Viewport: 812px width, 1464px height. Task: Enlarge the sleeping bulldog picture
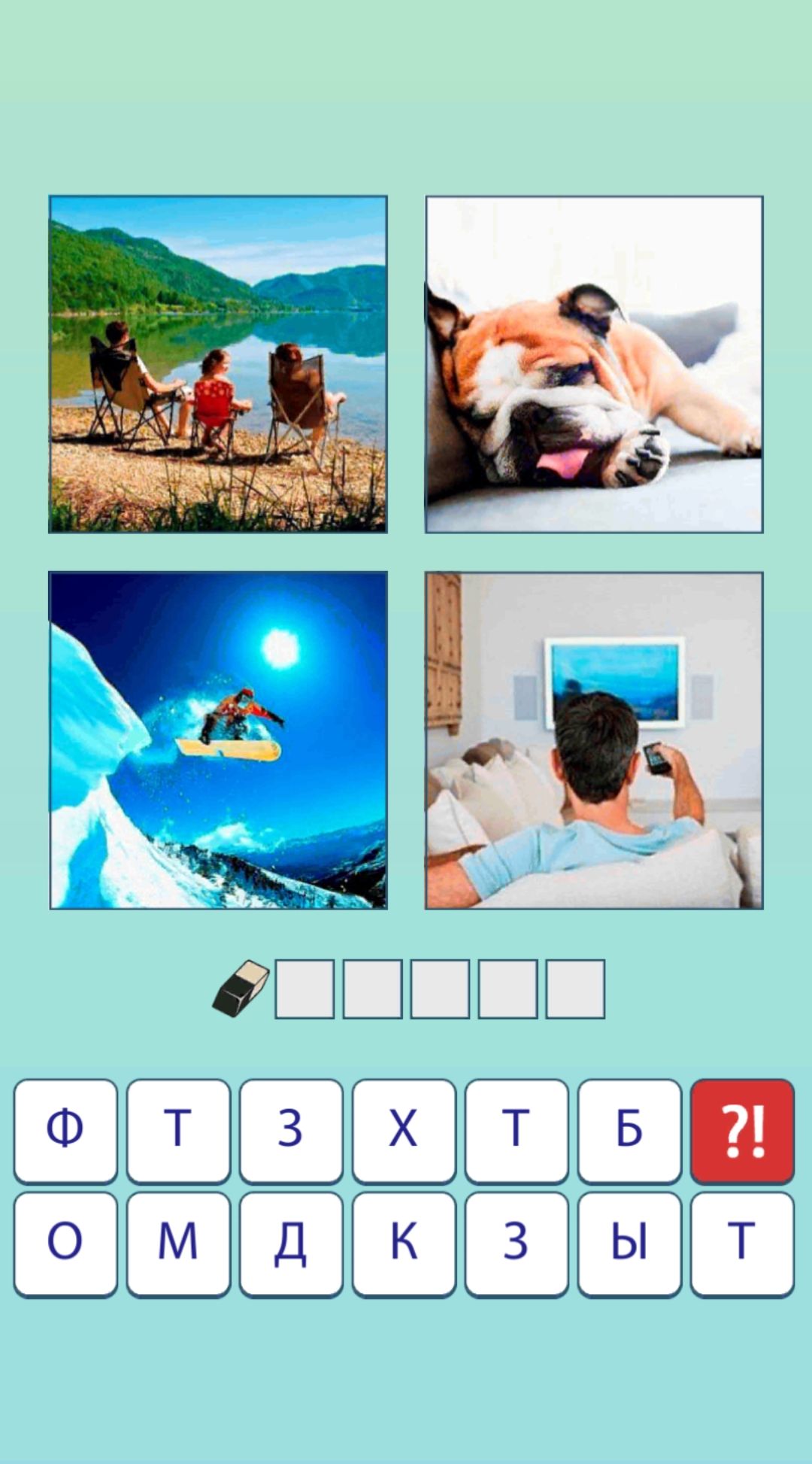[594, 365]
